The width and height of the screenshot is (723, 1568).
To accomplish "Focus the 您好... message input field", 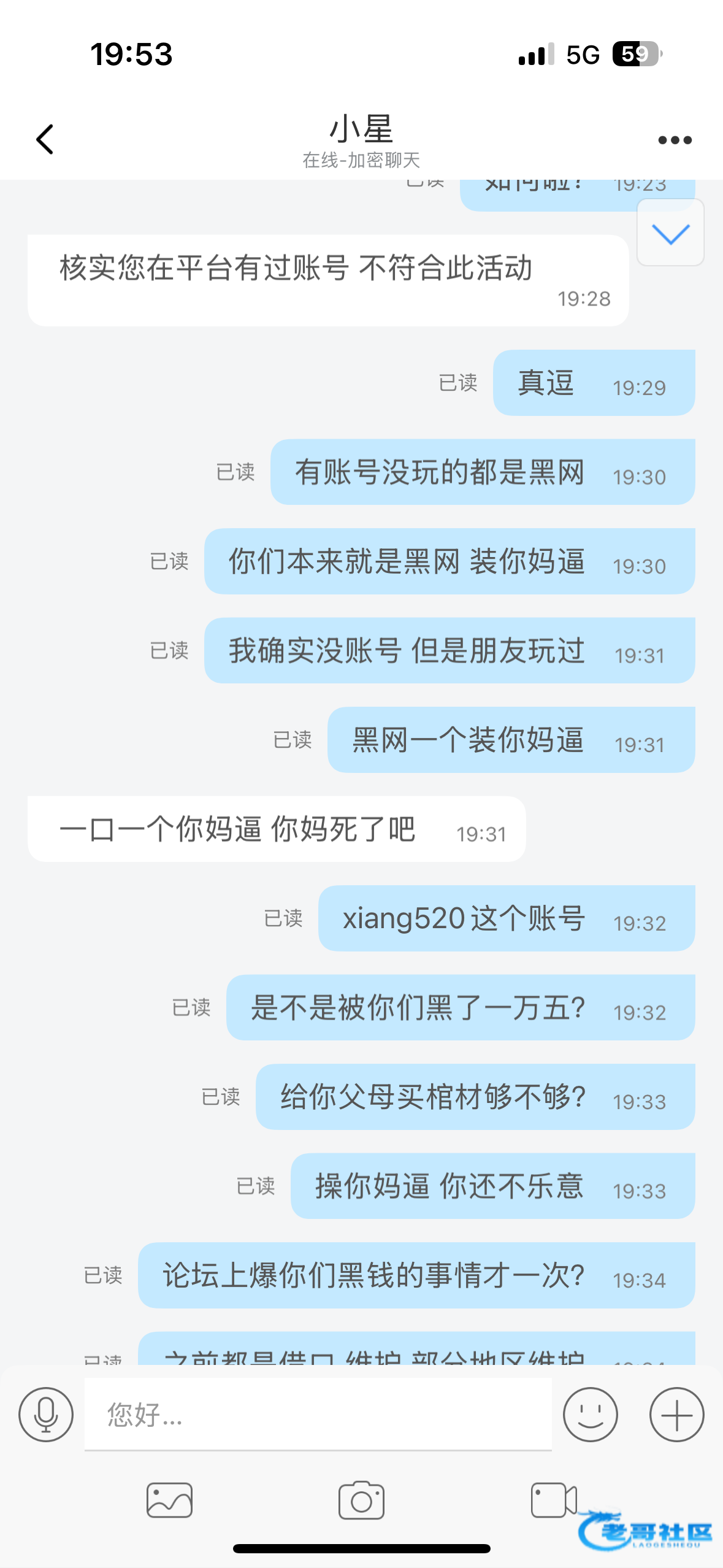I will pyautogui.click(x=318, y=1414).
